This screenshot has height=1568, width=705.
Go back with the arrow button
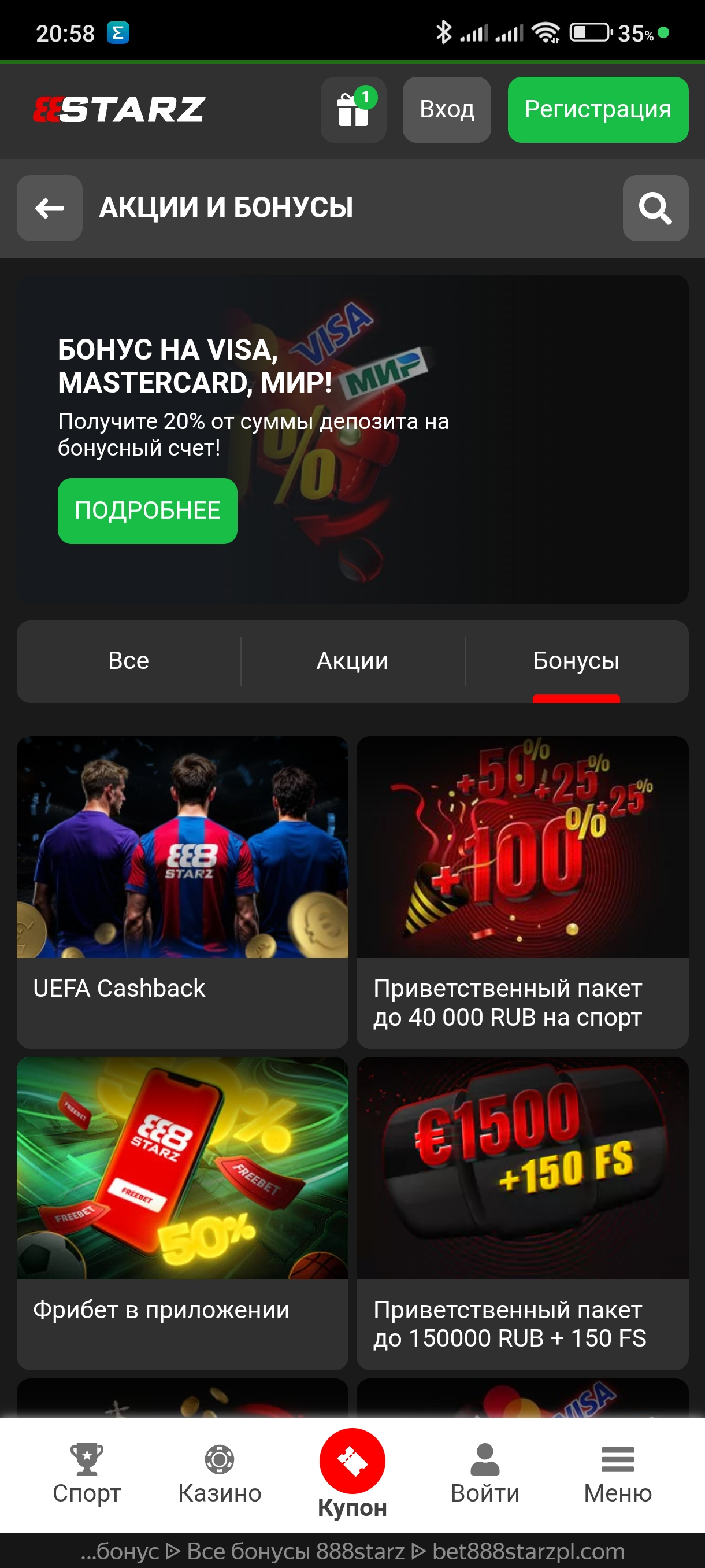pos(49,208)
